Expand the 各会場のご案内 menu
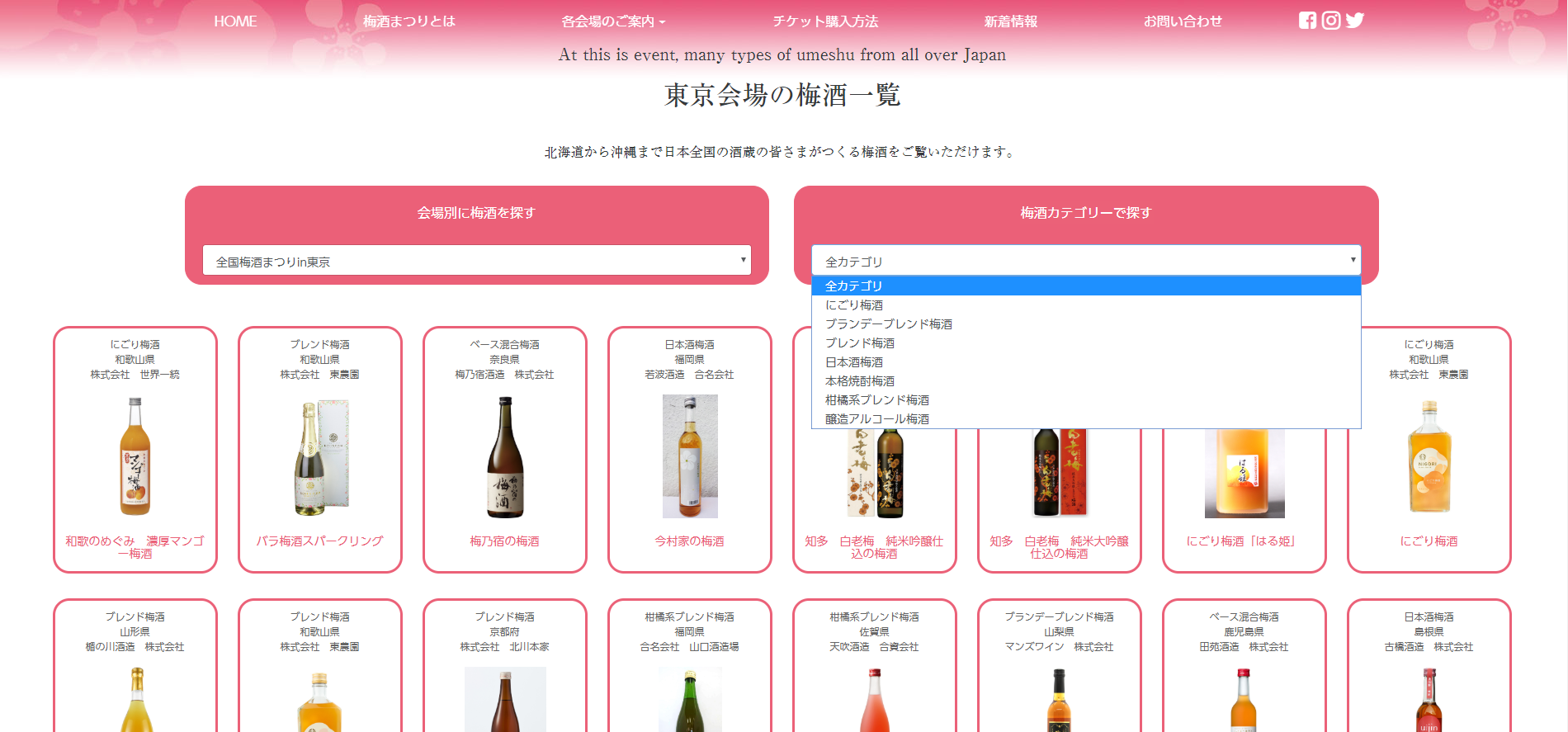This screenshot has width=1568, height=732. click(613, 21)
